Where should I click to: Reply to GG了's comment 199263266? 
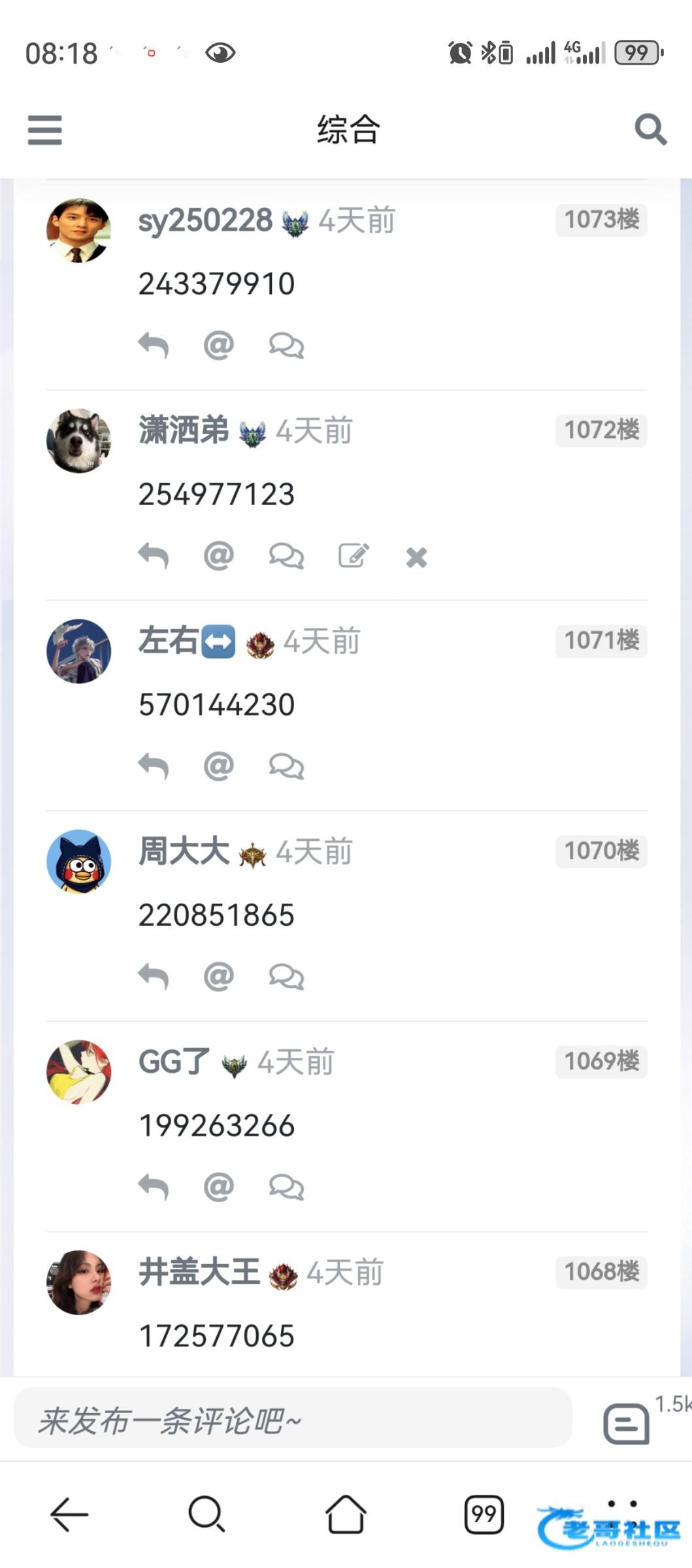tap(154, 1187)
